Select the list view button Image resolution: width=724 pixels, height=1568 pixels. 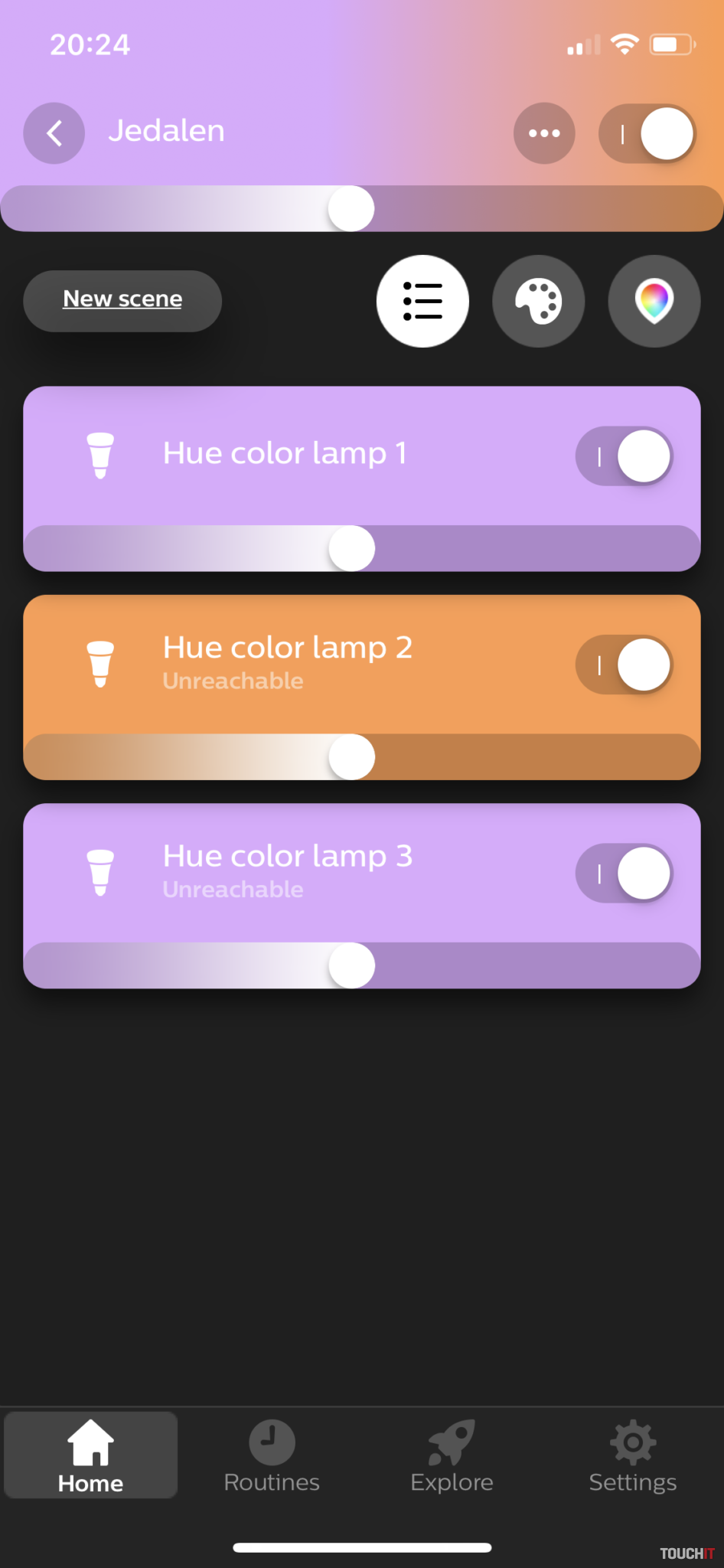coord(422,301)
